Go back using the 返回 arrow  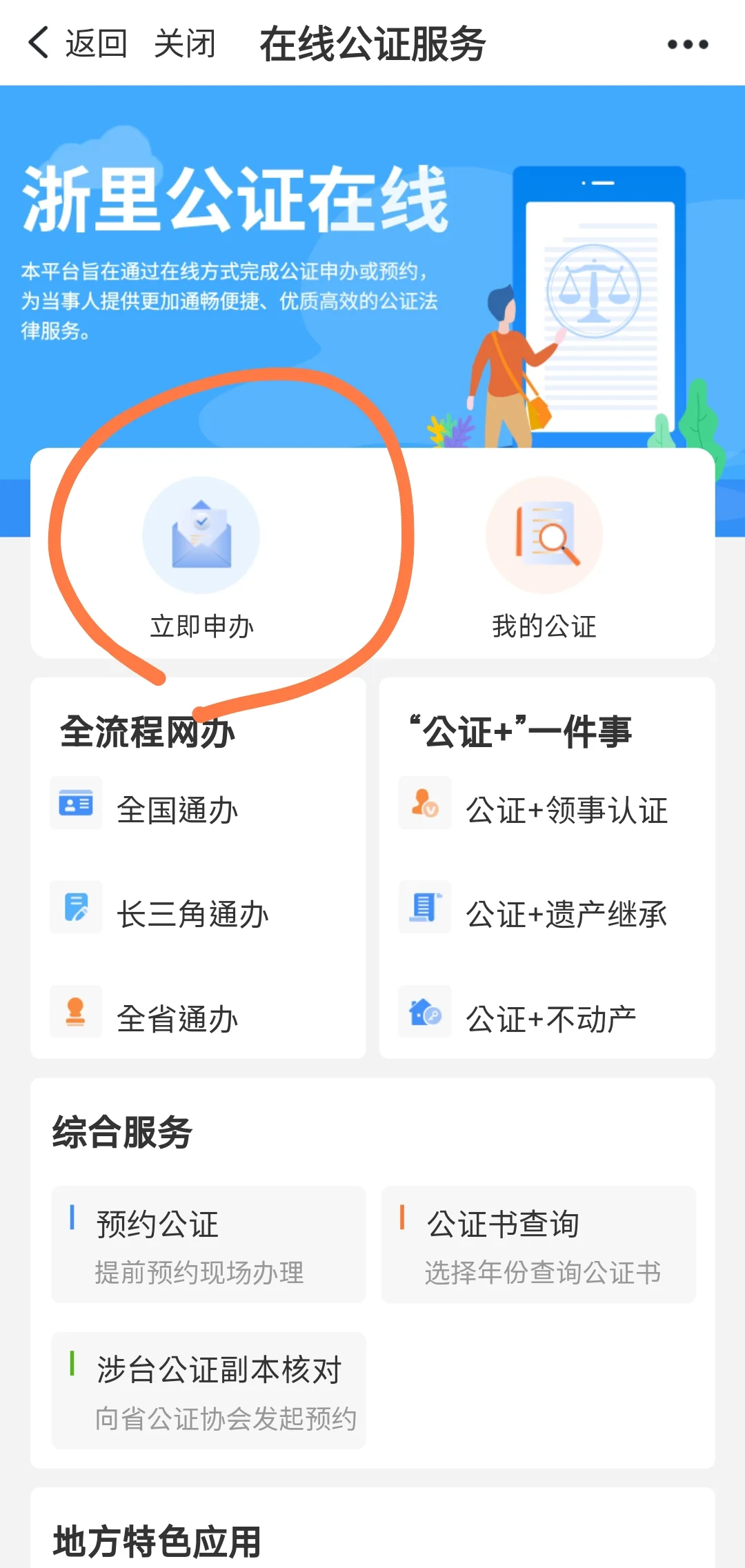tap(76, 43)
